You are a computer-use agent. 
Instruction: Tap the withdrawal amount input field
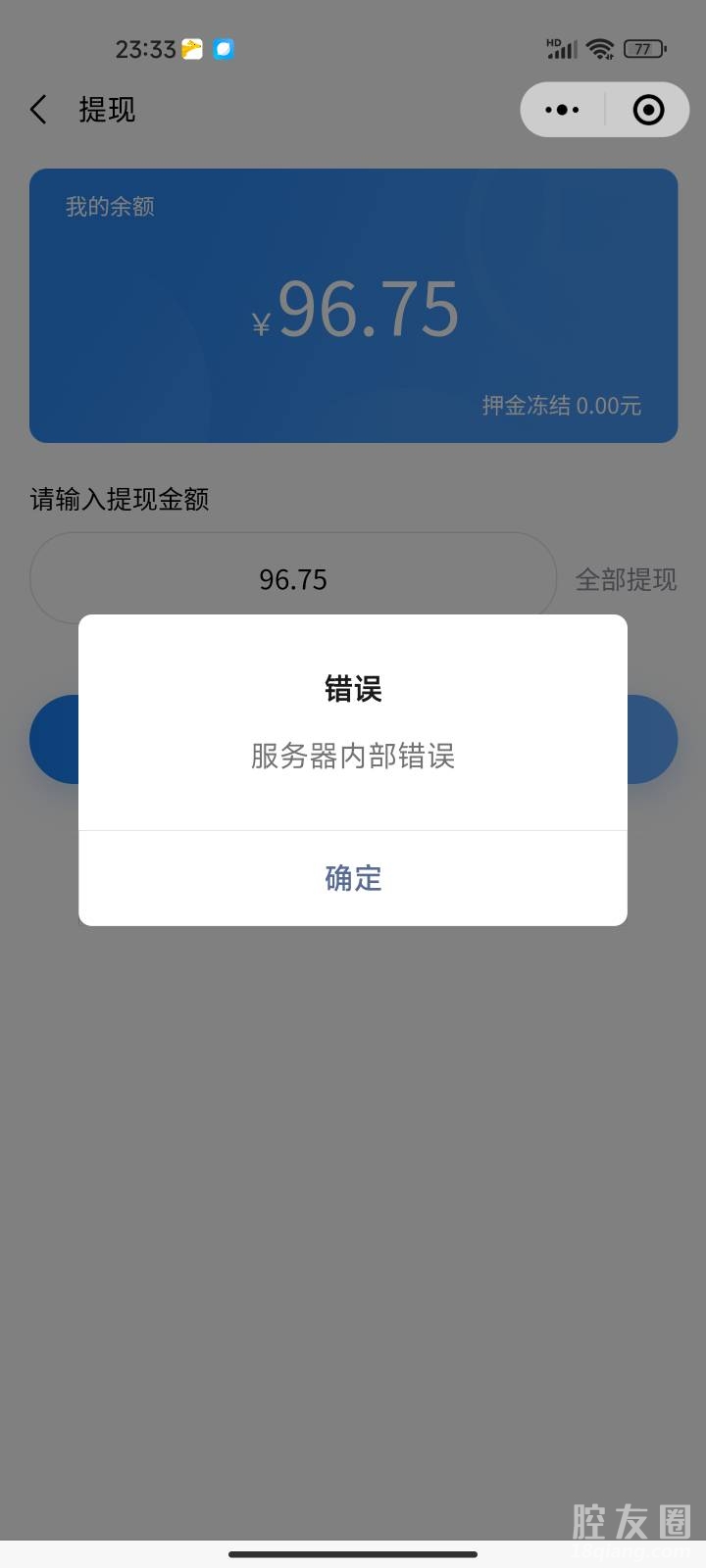tap(292, 579)
